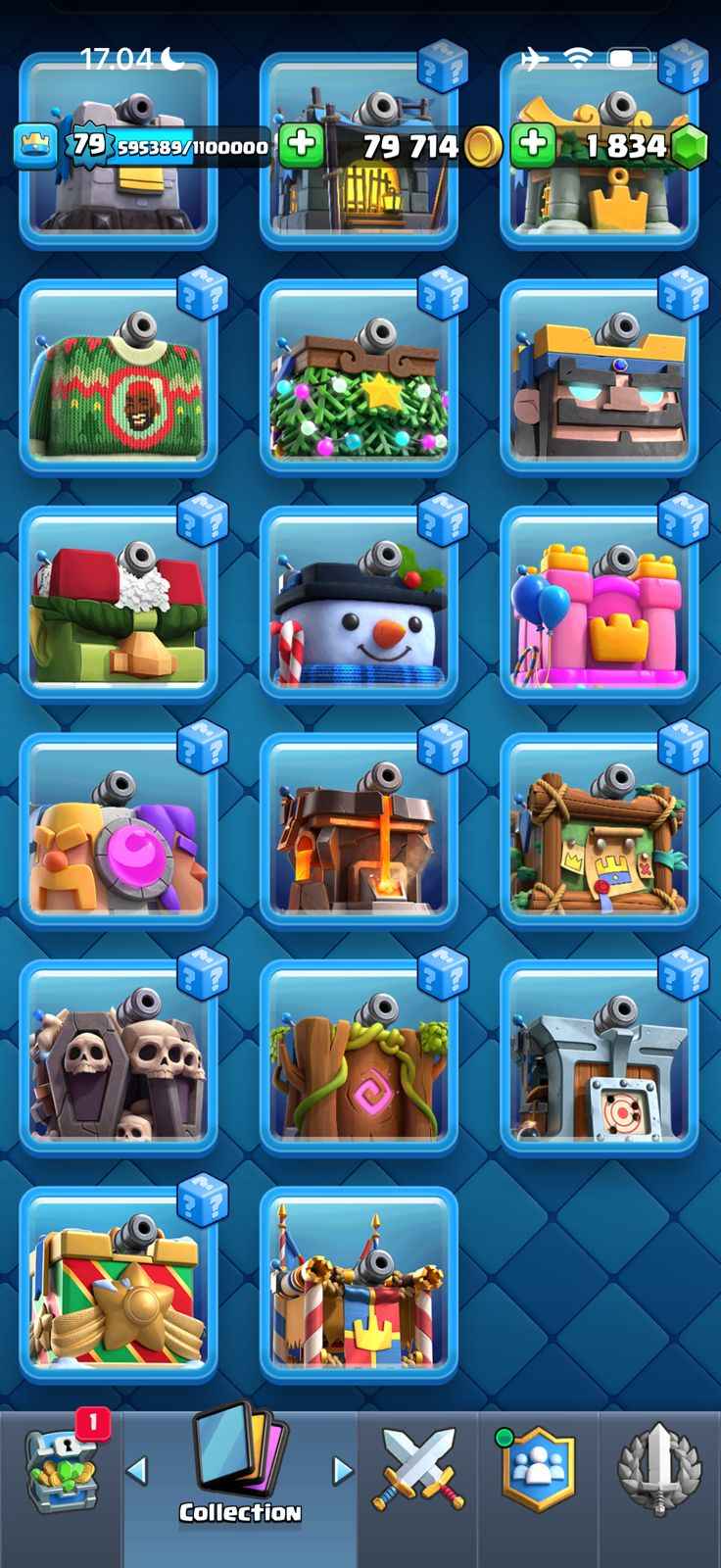Select the circus tent tower skin
The width and height of the screenshot is (721, 1568).
(x=359, y=1284)
